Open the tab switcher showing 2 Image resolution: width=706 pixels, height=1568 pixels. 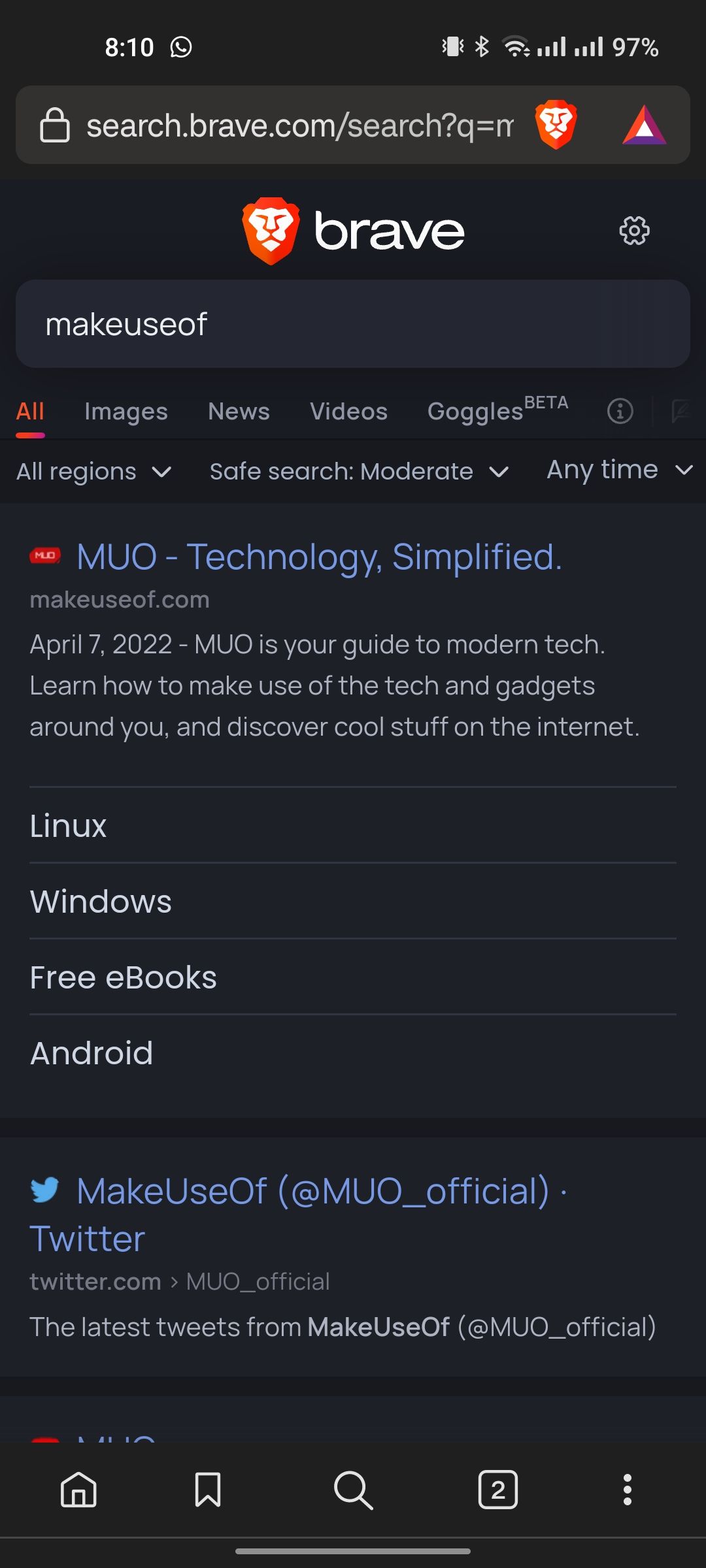point(497,1490)
